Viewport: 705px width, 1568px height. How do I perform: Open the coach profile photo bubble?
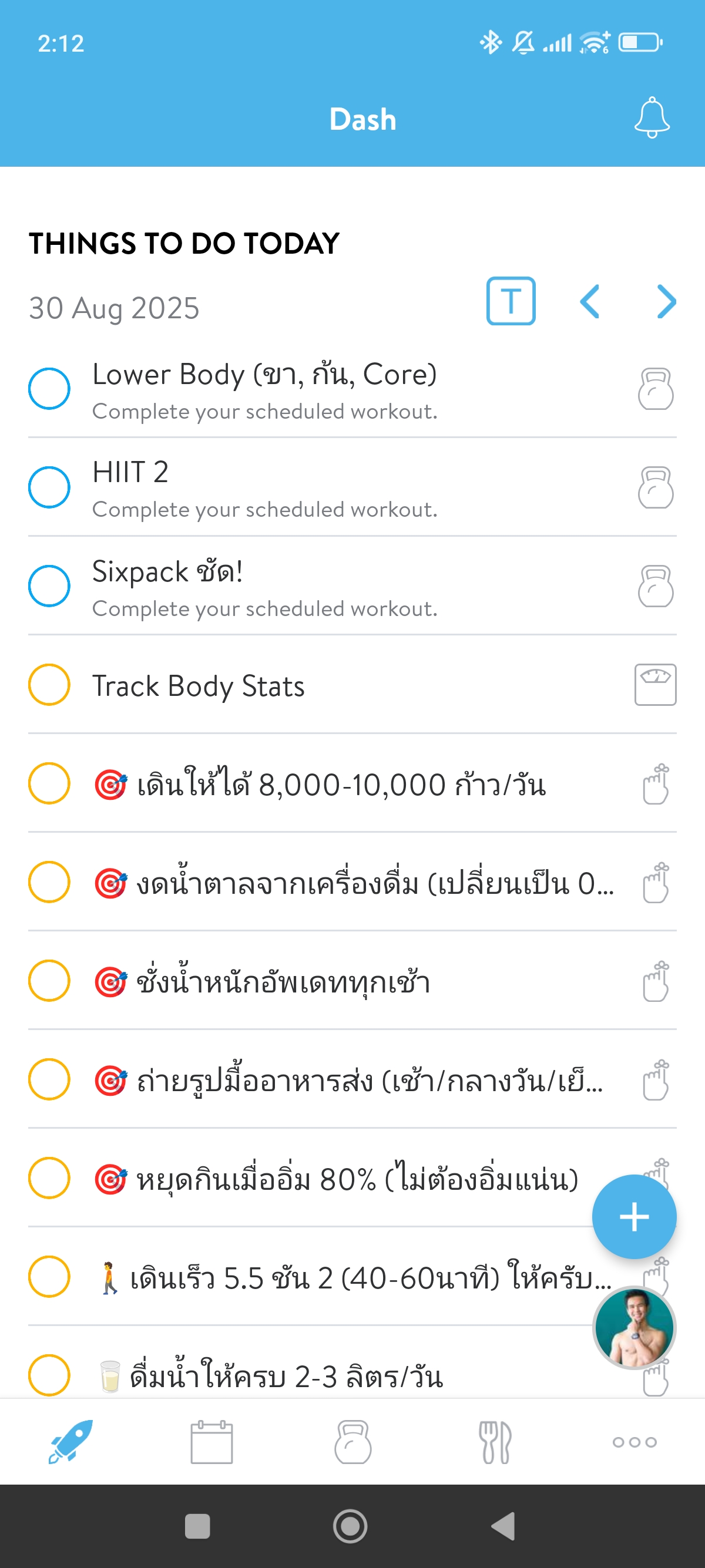click(x=634, y=1328)
